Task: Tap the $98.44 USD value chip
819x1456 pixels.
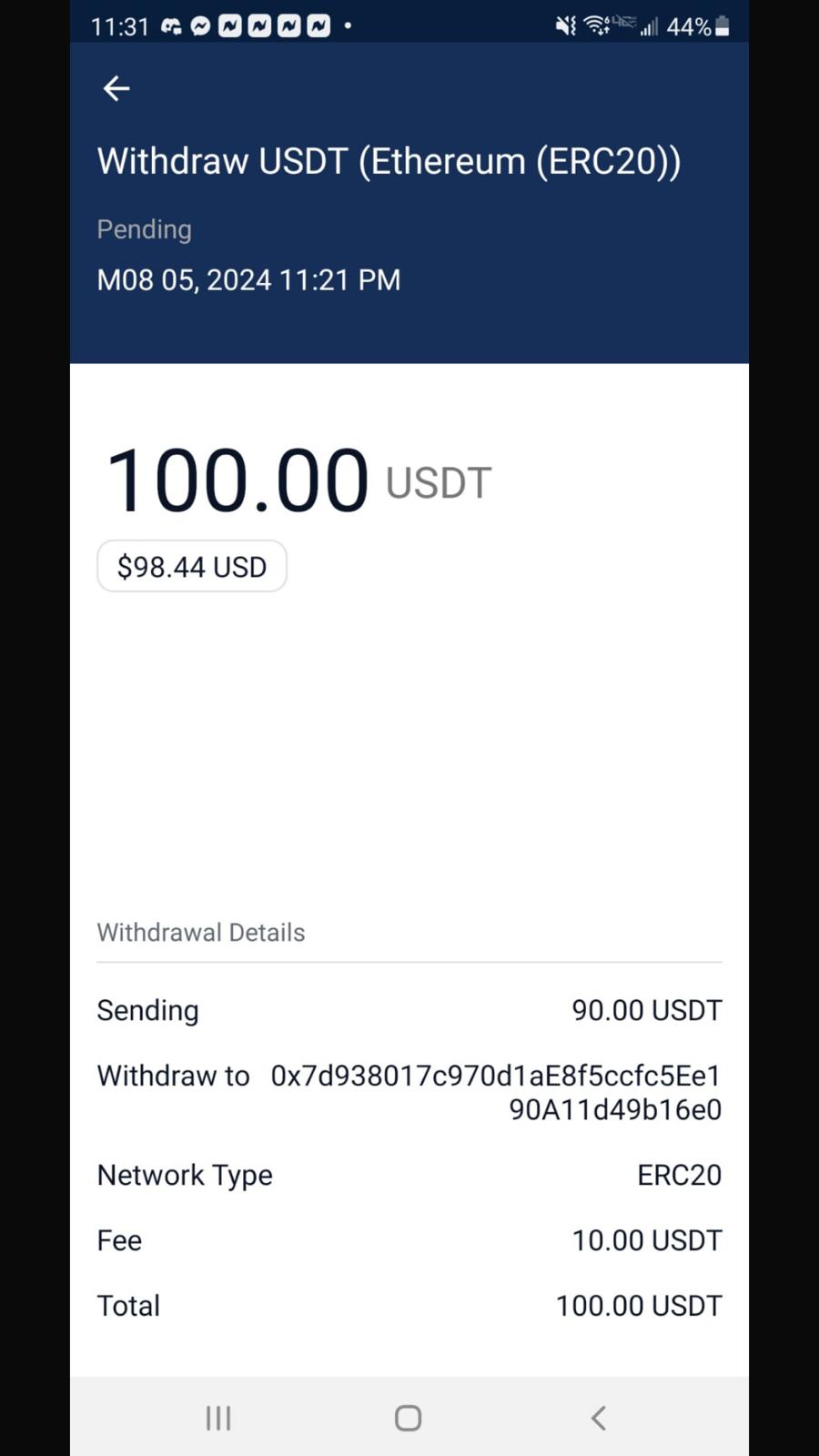Action: (192, 566)
